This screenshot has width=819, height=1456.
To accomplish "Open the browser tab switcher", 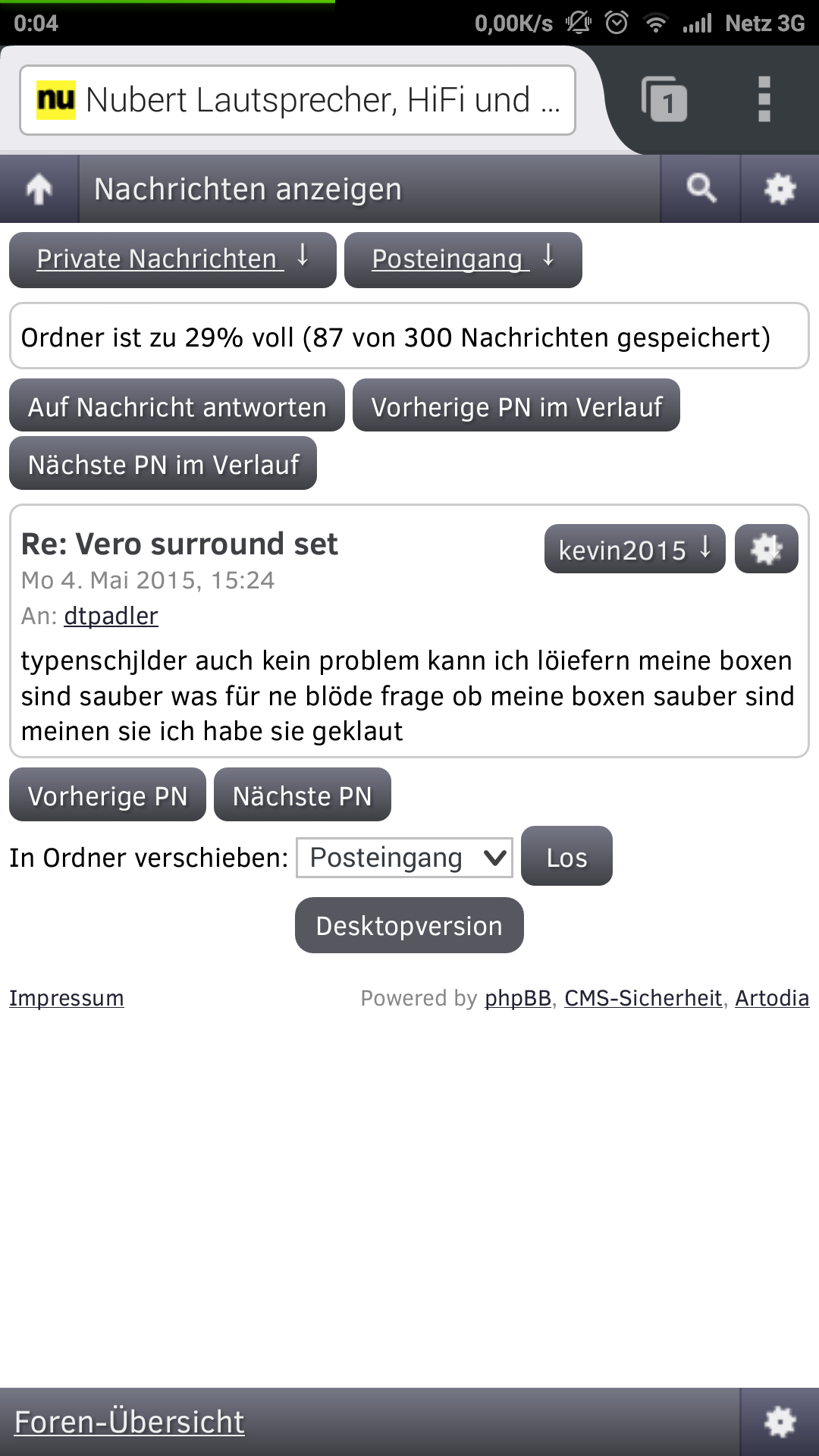I will click(x=664, y=100).
